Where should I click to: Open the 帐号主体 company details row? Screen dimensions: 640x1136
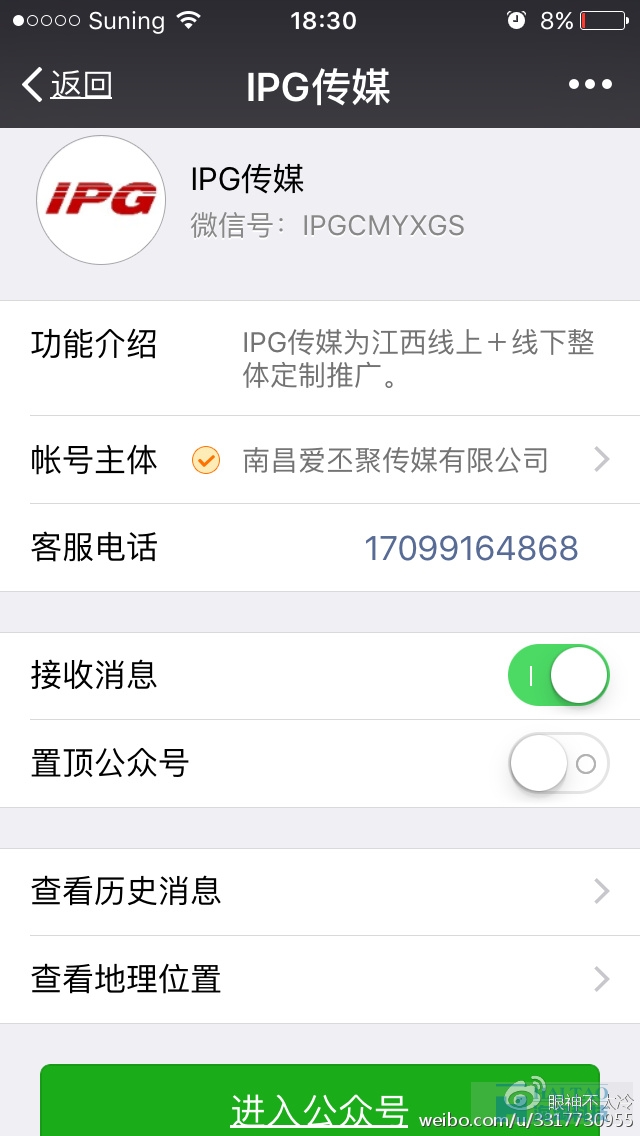coord(320,460)
